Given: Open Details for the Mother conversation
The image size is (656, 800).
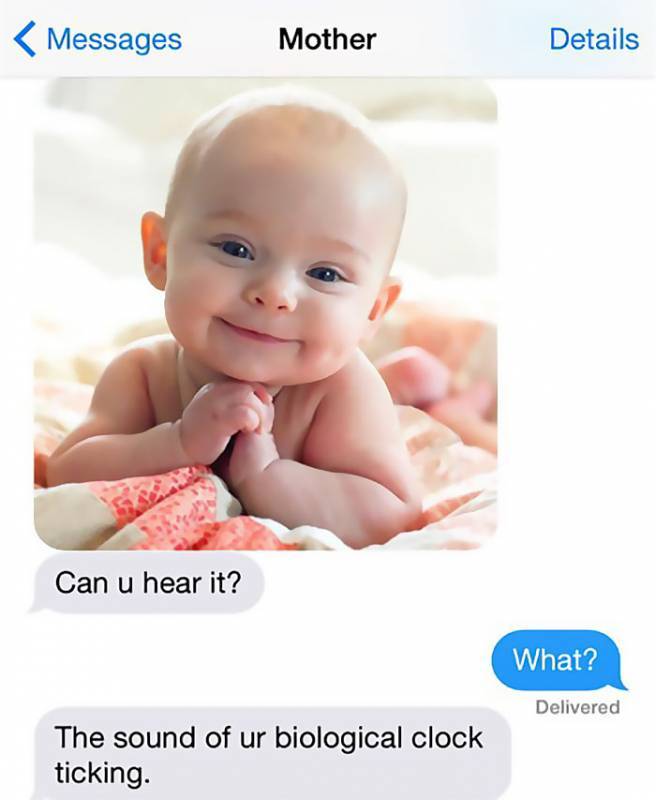Looking at the screenshot, I should point(593,39).
